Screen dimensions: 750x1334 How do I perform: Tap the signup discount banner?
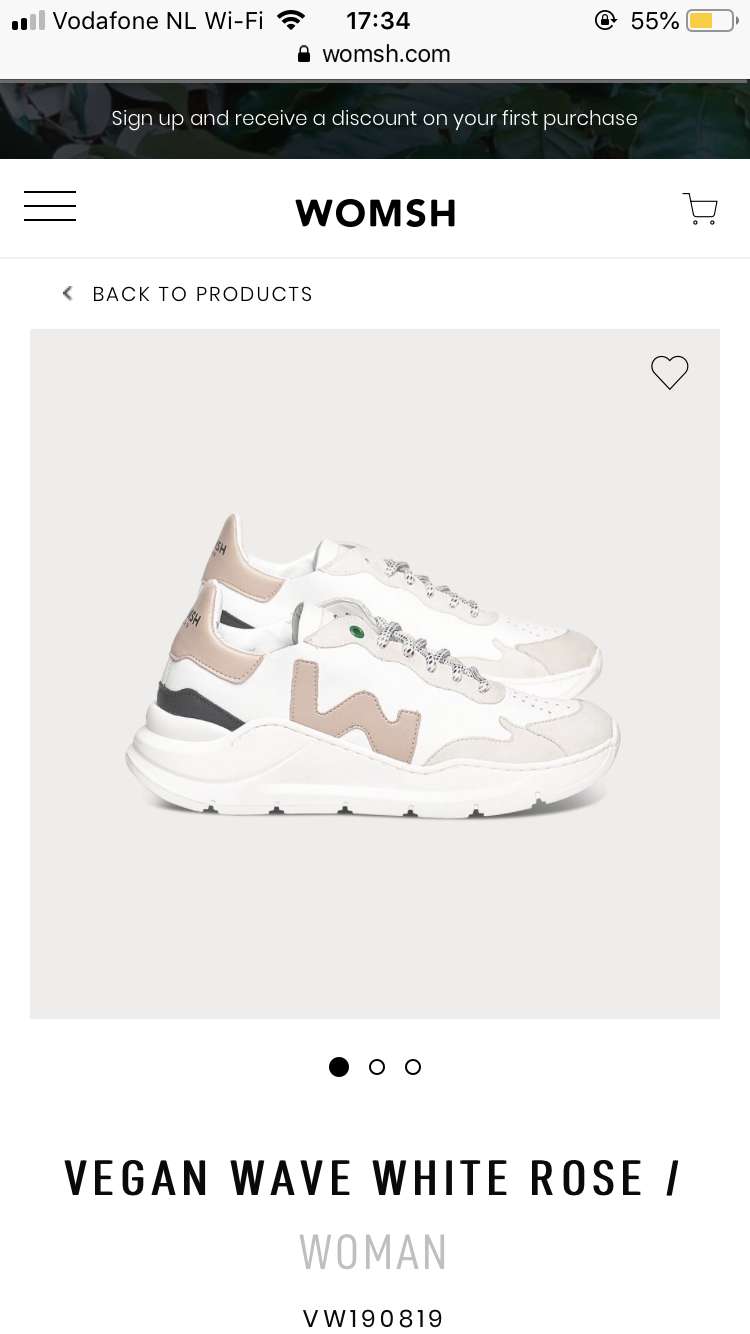coord(375,118)
